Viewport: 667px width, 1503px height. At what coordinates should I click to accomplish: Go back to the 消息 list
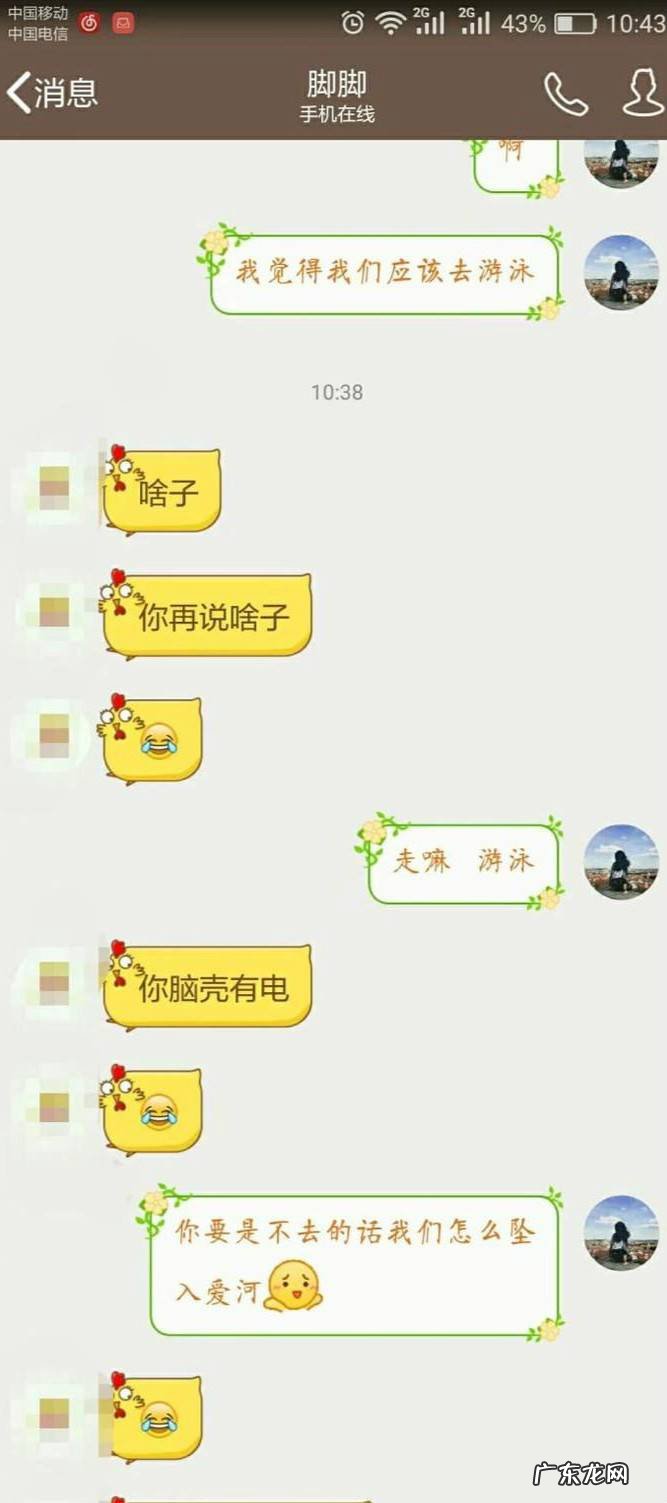52,93
